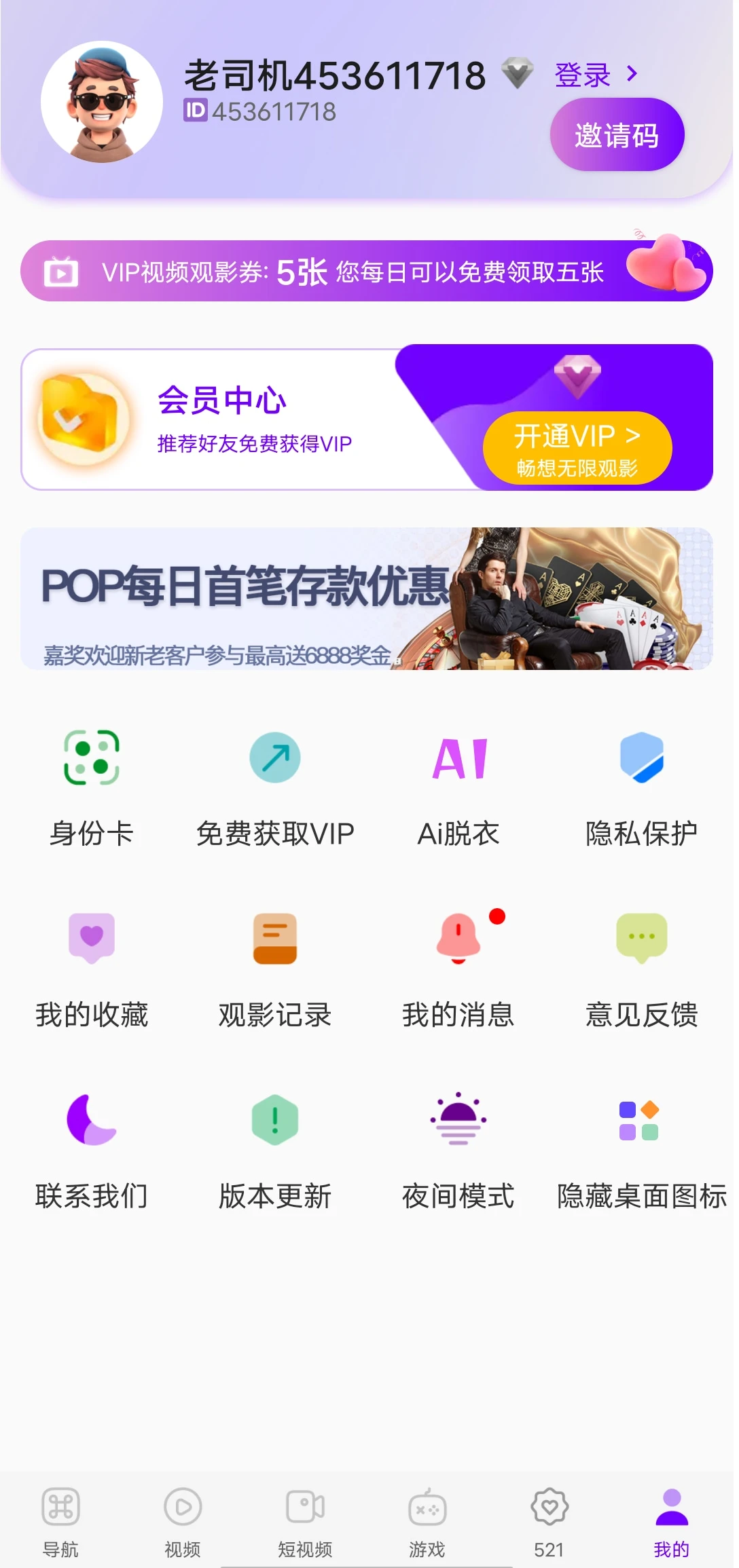Viewport: 739px width, 1568px height.
Task: Tap the profile avatar picture
Action: (102, 102)
